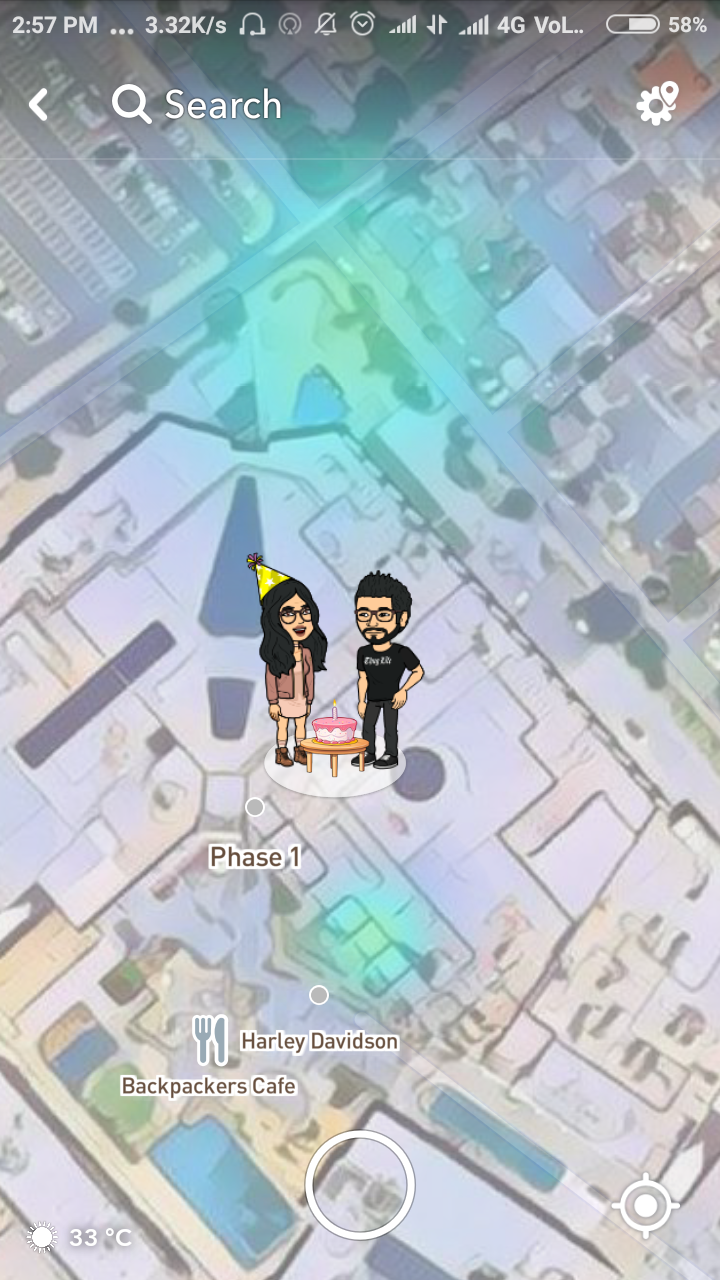Recenter map on my location
Viewport: 720px width, 1280px height.
[645, 1207]
